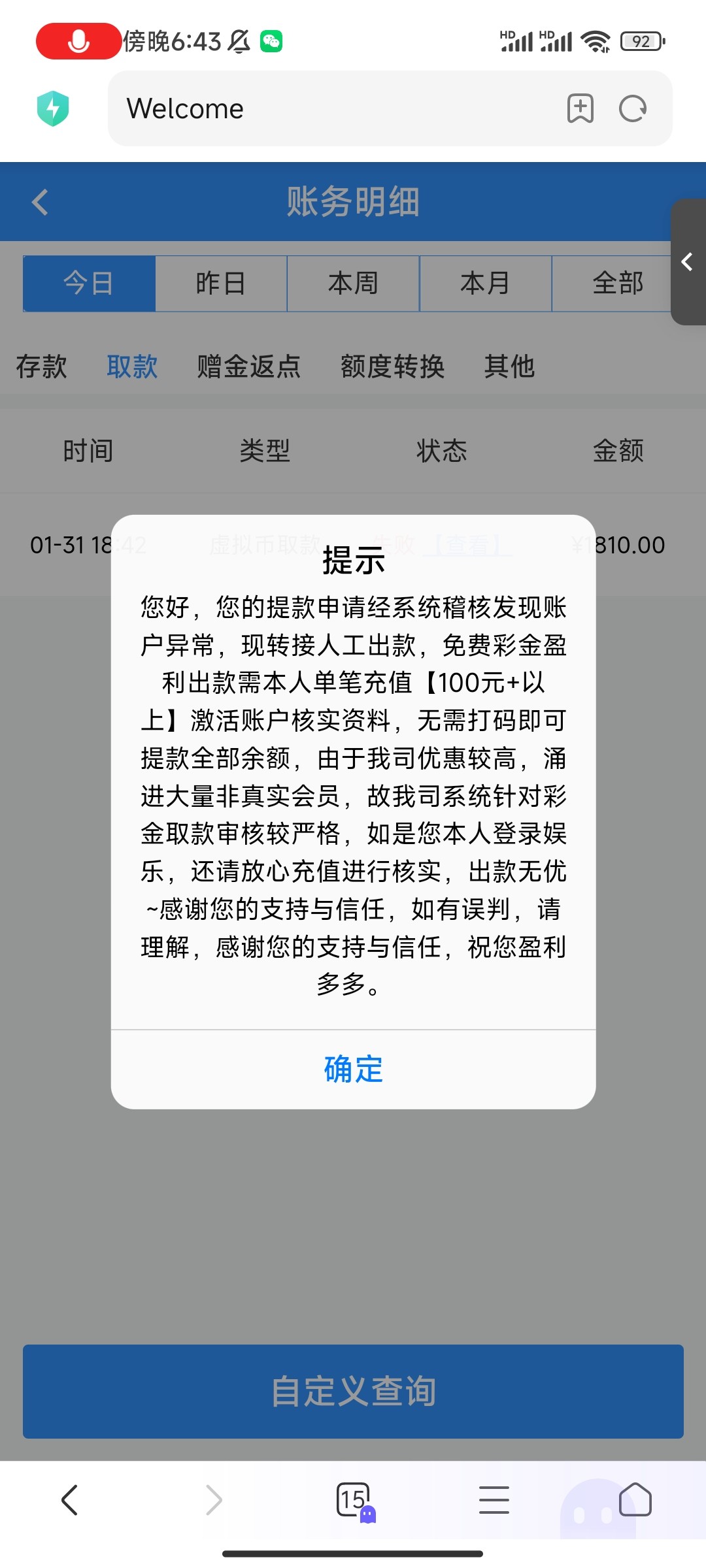The image size is (706, 1568).
Task: Tap the 自定义查询 button
Action: pos(353,1392)
